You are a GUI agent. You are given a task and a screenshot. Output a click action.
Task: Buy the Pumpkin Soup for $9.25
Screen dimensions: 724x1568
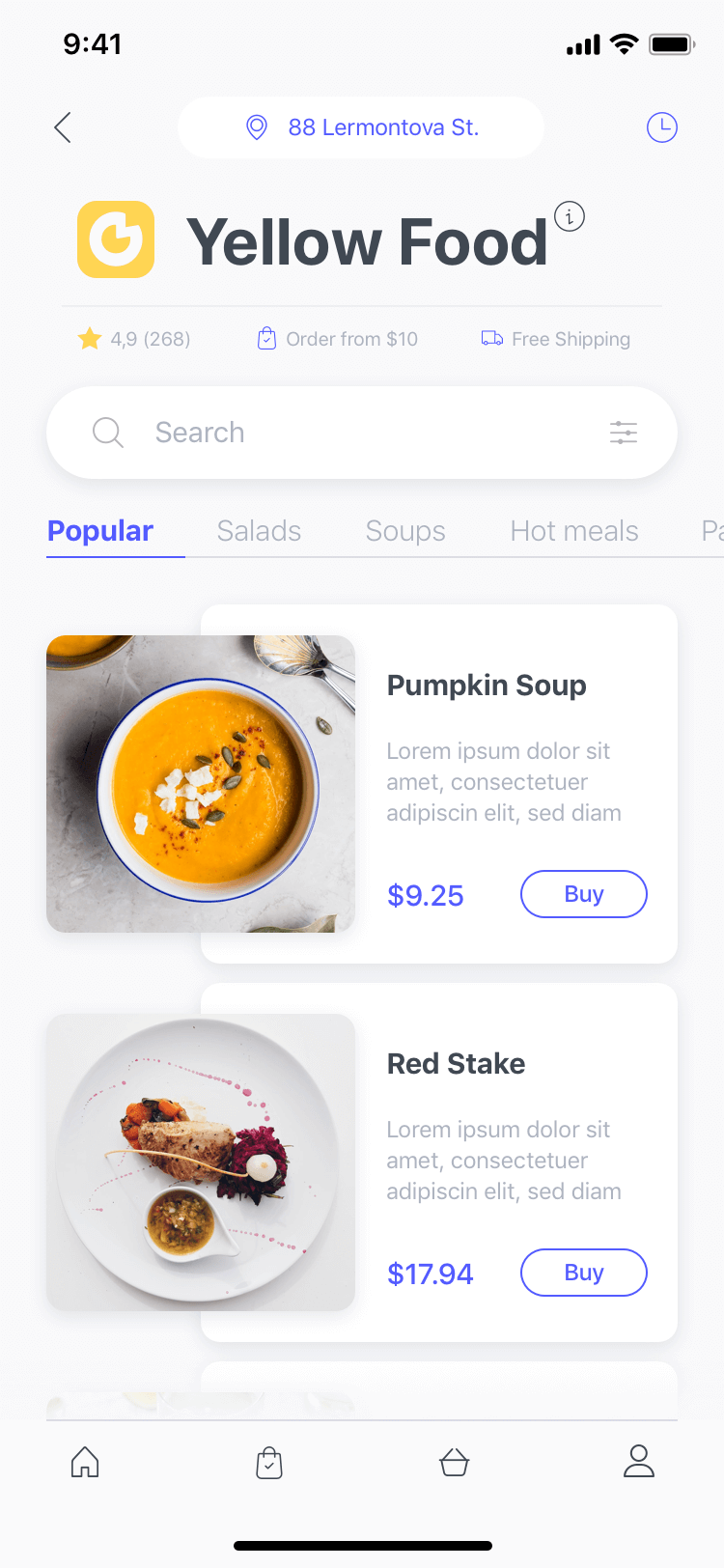584,894
